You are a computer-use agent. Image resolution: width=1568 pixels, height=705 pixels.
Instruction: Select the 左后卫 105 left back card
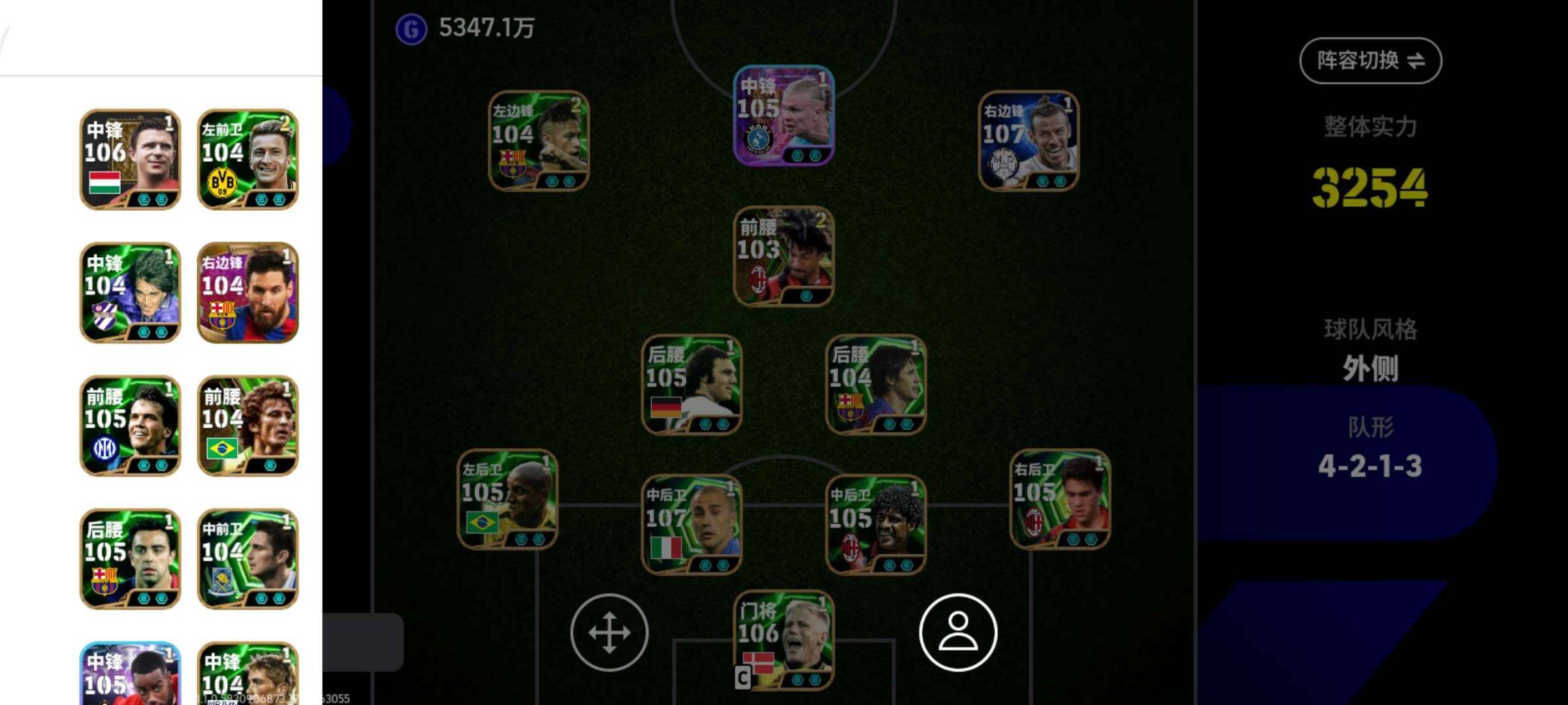(507, 499)
